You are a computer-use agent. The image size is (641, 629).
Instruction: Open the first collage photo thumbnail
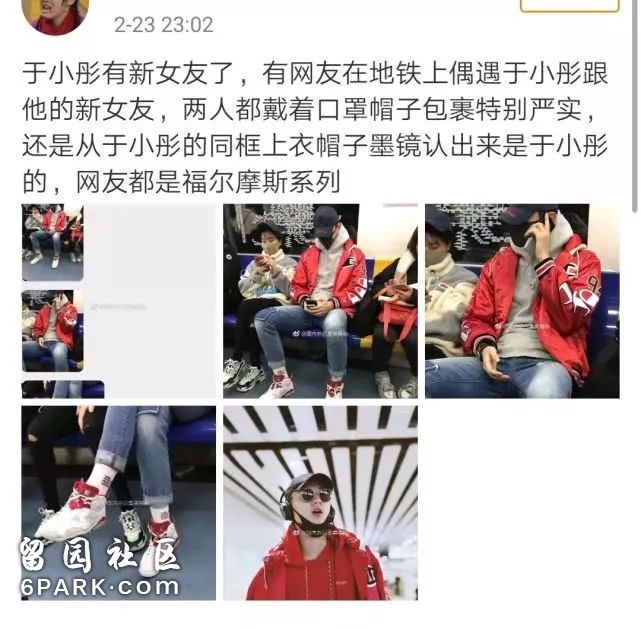pos(119,301)
